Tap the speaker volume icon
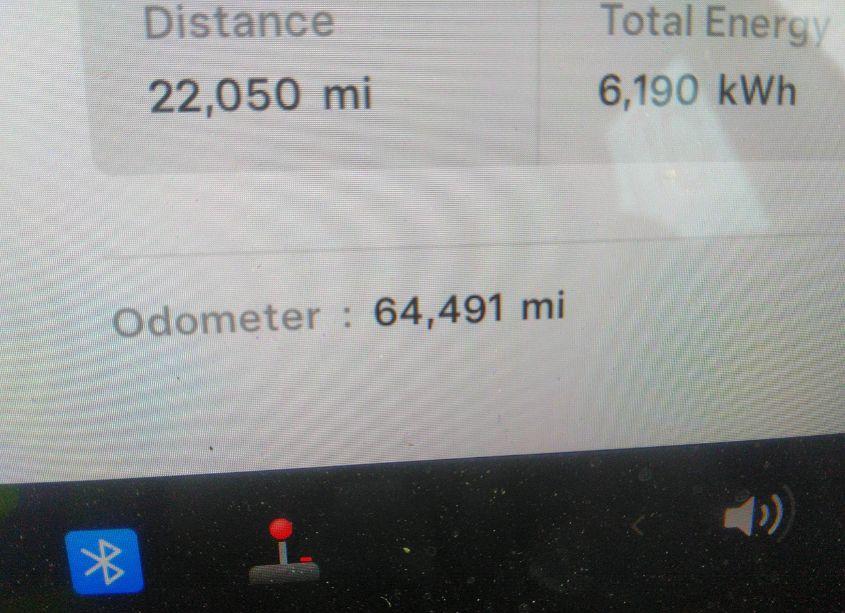Viewport: 845px width, 613px height. point(757,515)
